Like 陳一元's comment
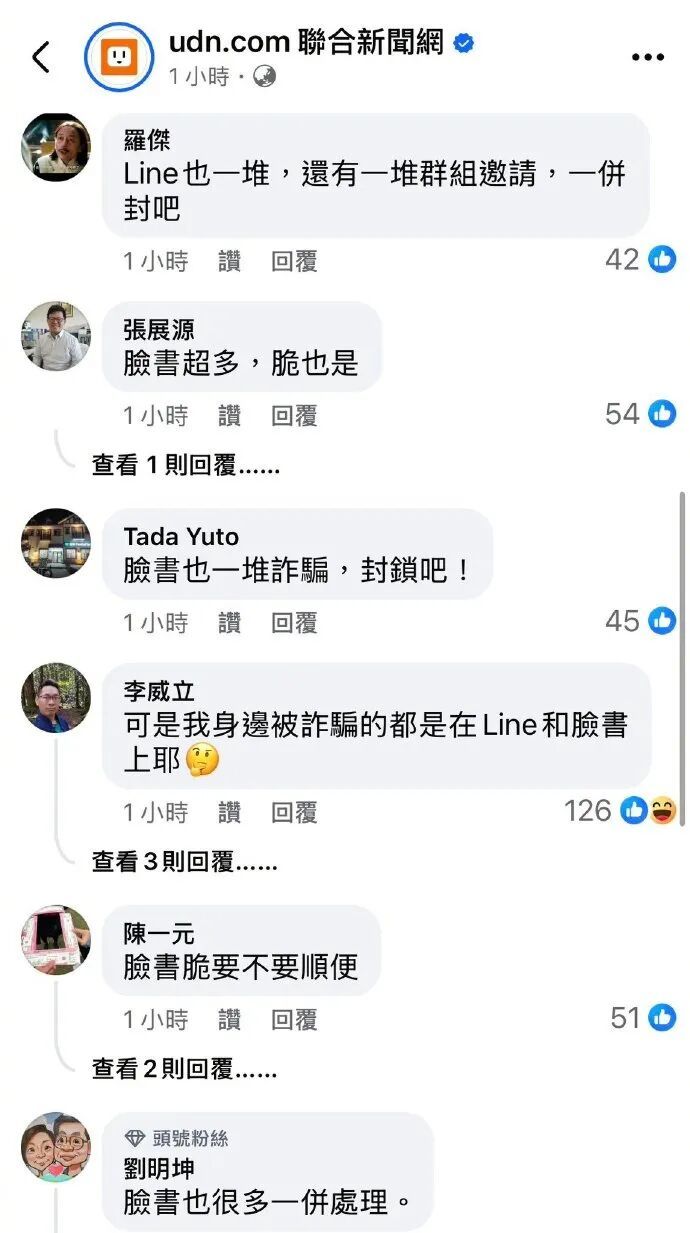Viewport: 690px width, 1233px height. coord(230,1019)
